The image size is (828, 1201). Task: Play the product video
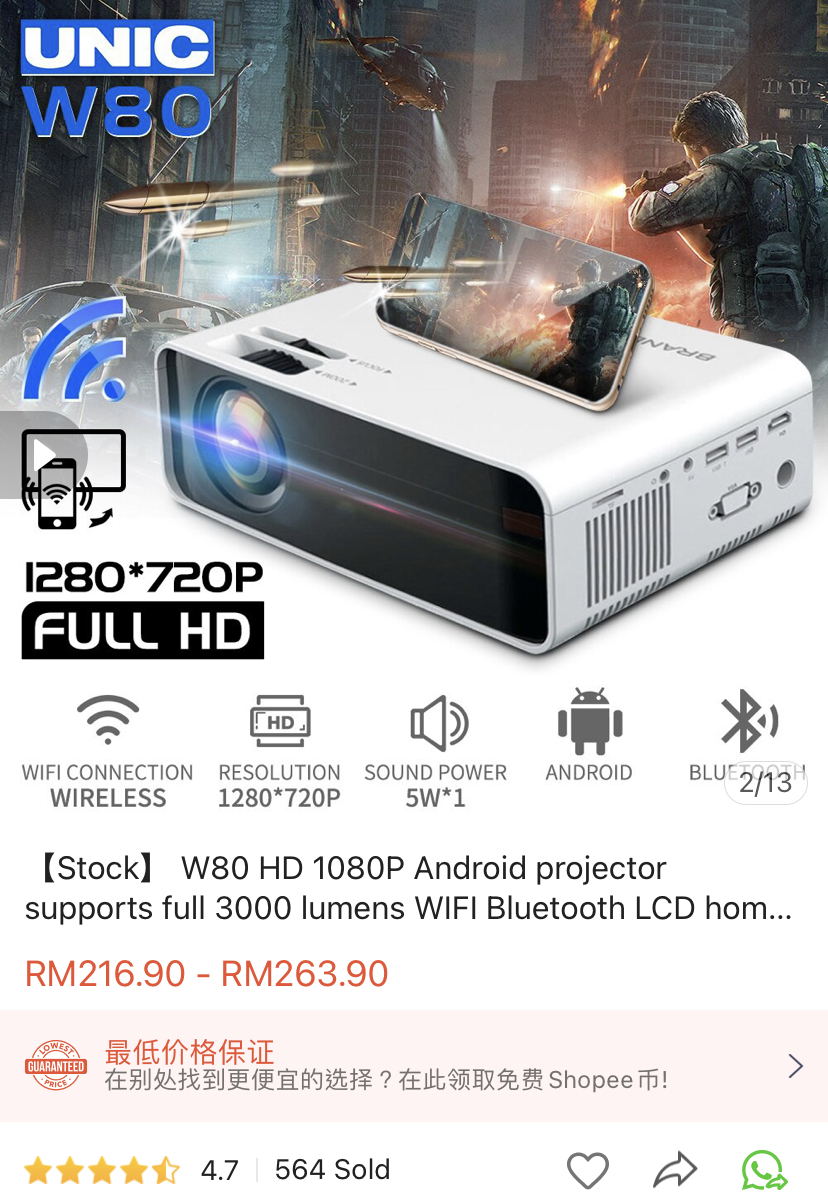46,456
